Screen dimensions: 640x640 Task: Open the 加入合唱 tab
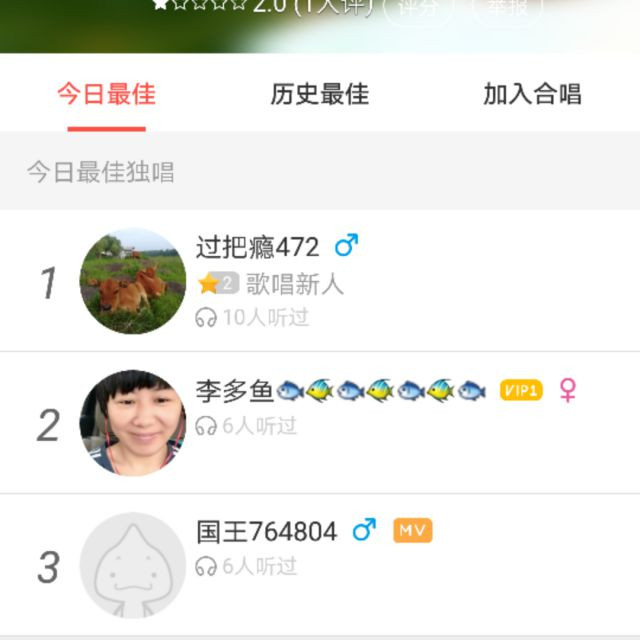(x=532, y=95)
